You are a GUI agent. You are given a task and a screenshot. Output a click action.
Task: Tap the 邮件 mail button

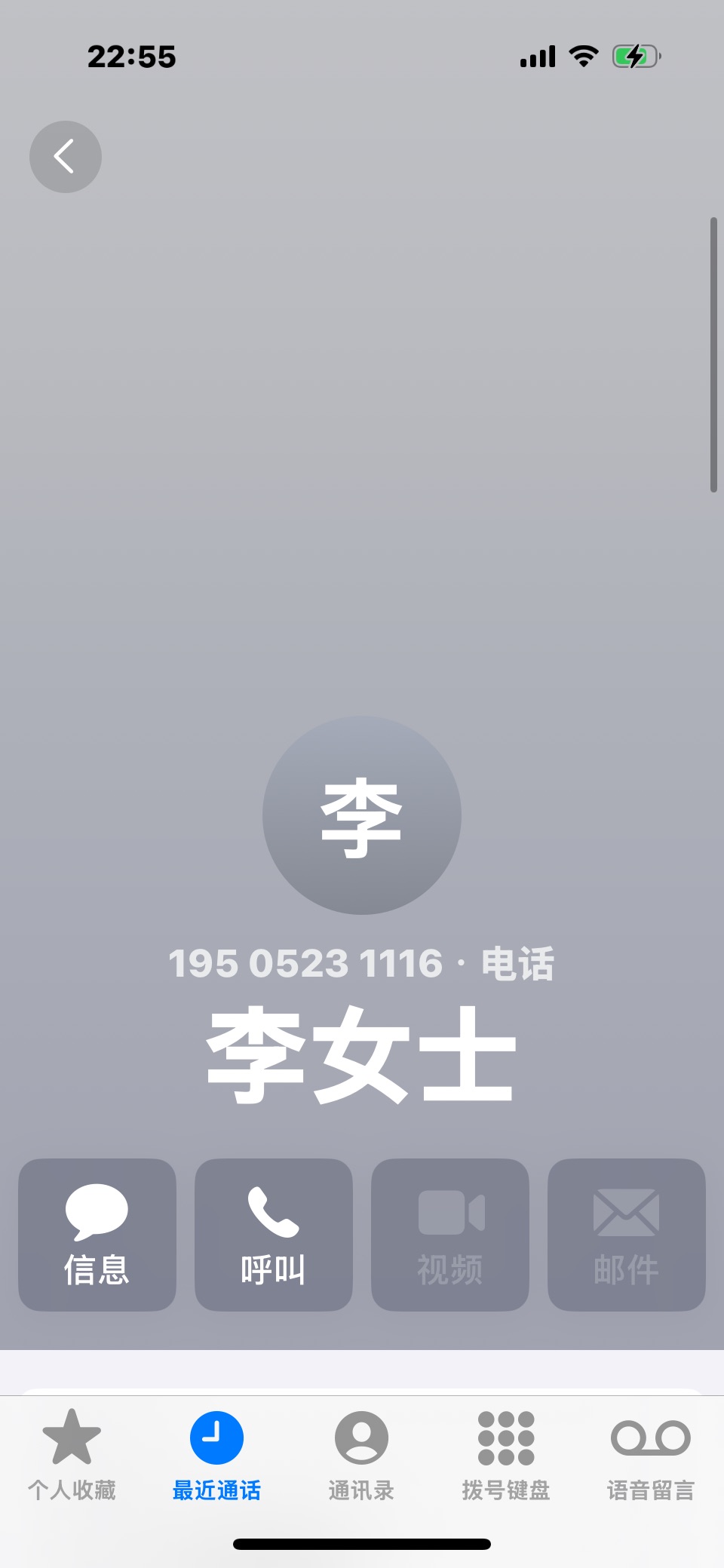(x=627, y=1235)
